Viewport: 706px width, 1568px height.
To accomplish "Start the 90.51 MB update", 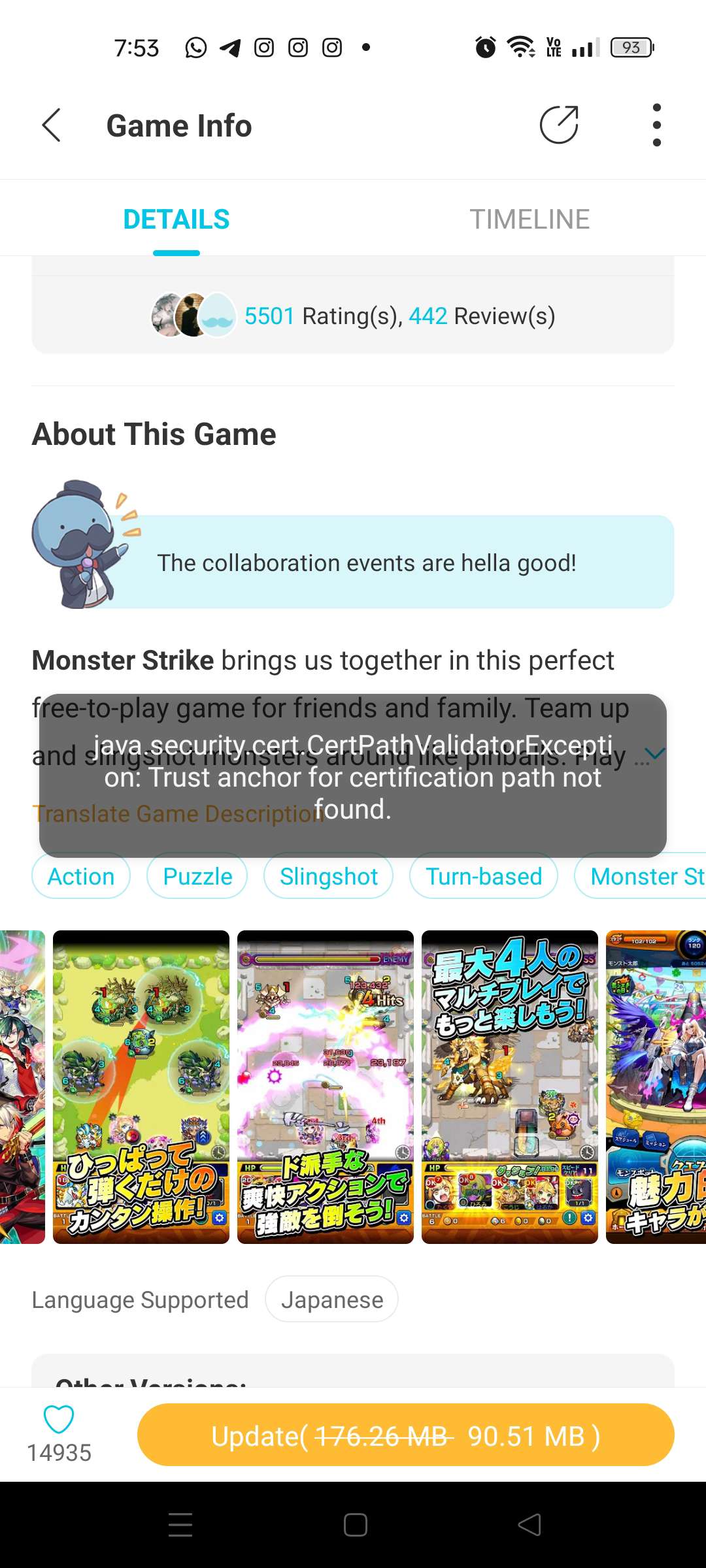I will coord(405,1436).
